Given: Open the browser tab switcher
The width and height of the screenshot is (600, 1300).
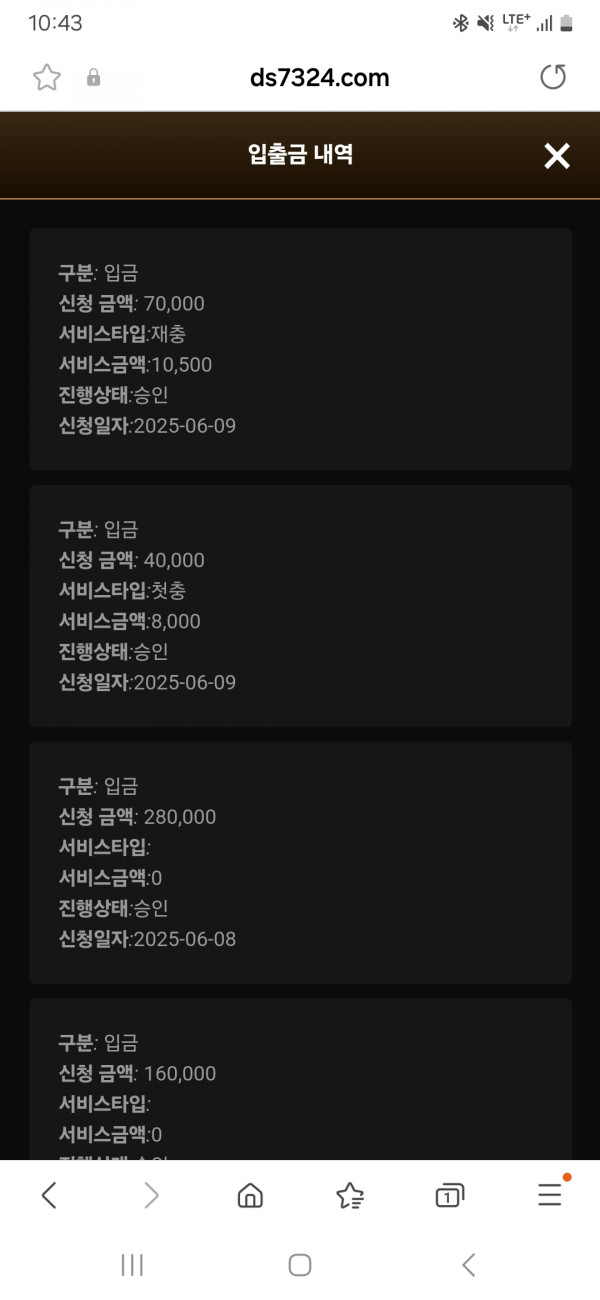Looking at the screenshot, I should point(449,1195).
